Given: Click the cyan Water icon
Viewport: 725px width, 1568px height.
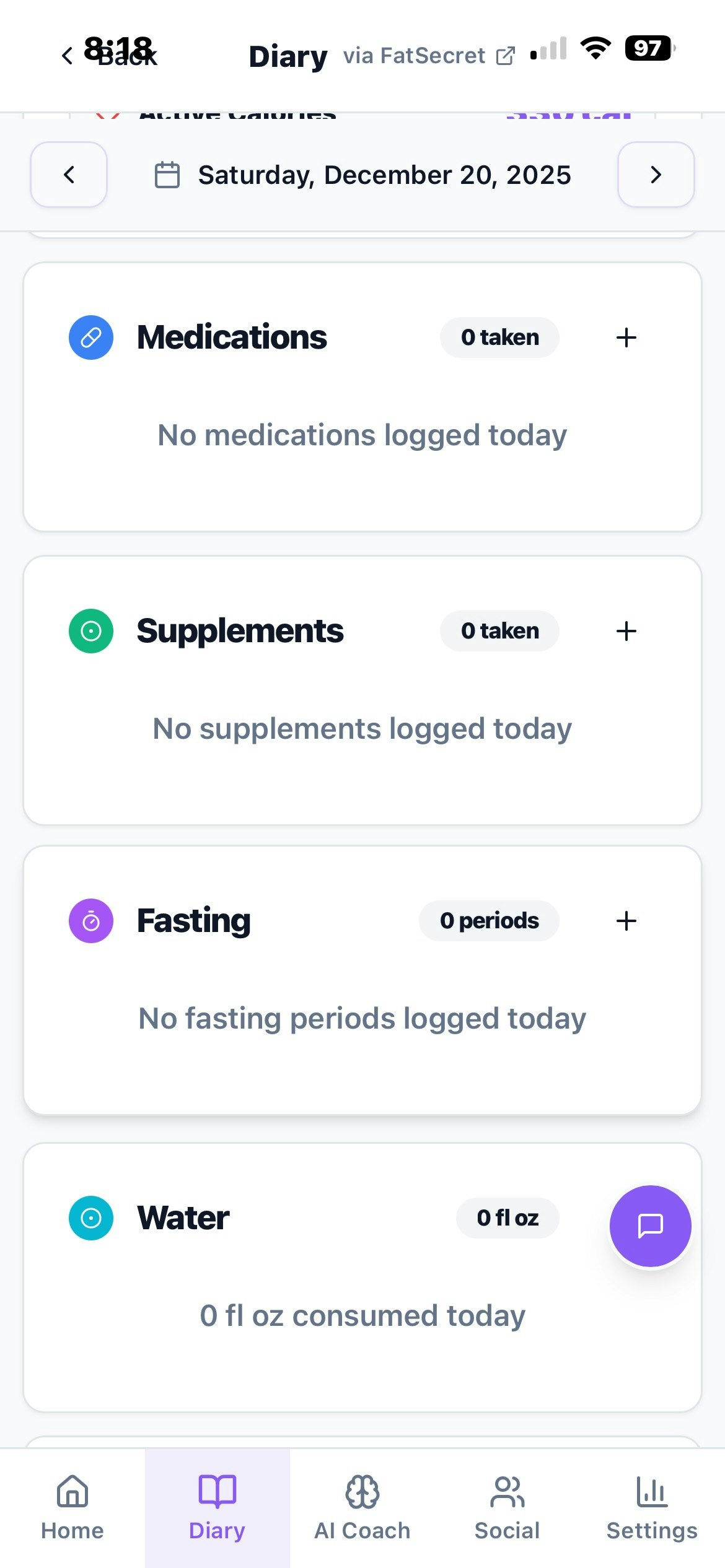Looking at the screenshot, I should click(90, 1217).
